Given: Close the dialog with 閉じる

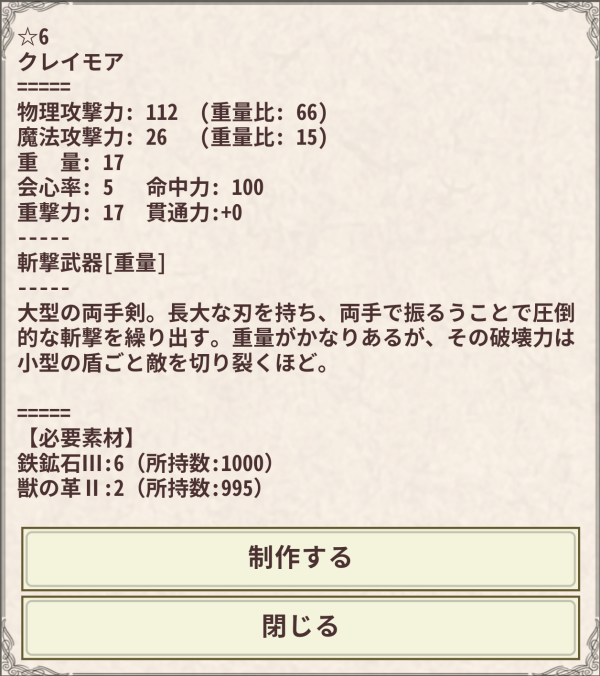Looking at the screenshot, I should (x=300, y=627).
